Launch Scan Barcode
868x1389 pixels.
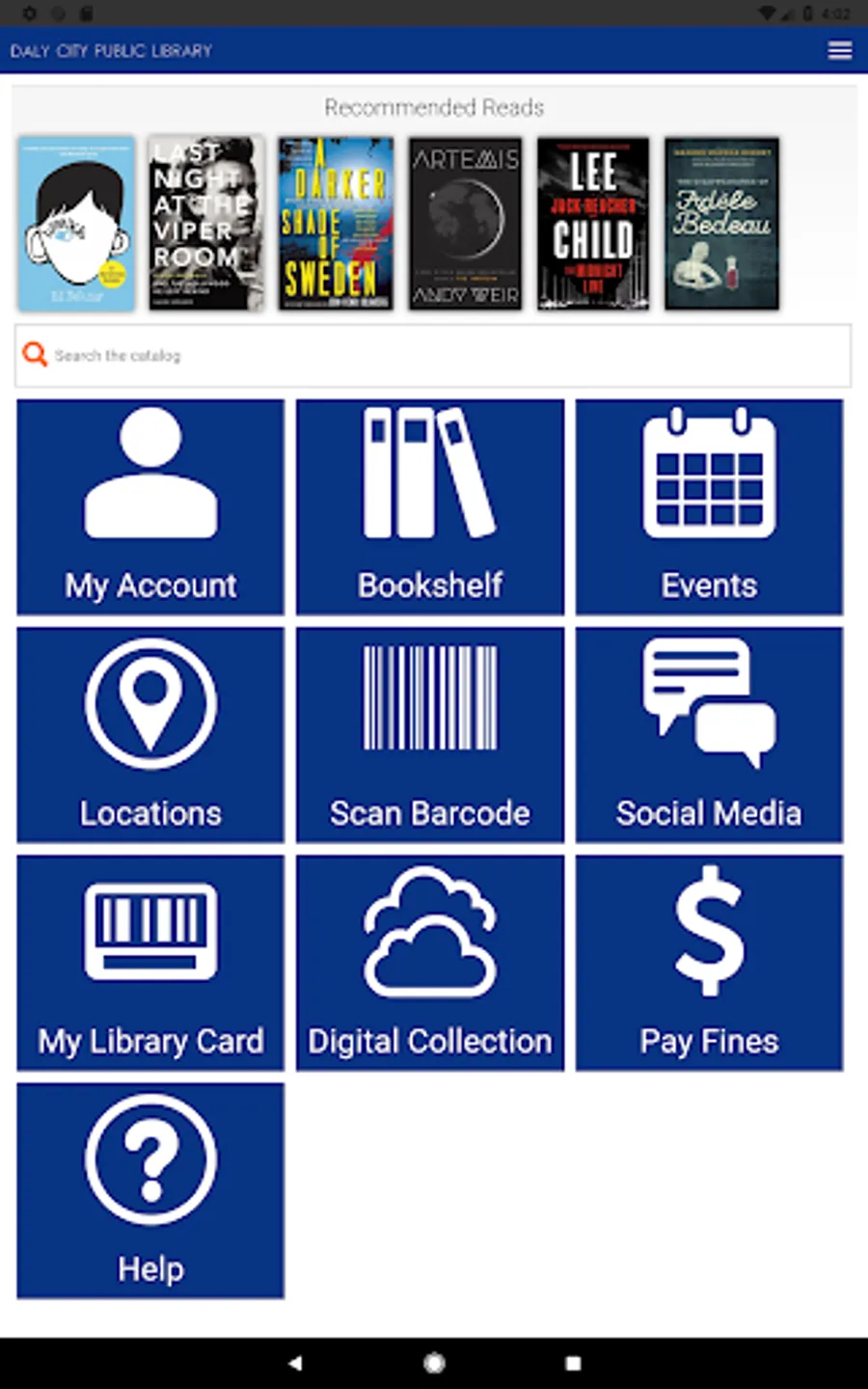[x=430, y=735]
